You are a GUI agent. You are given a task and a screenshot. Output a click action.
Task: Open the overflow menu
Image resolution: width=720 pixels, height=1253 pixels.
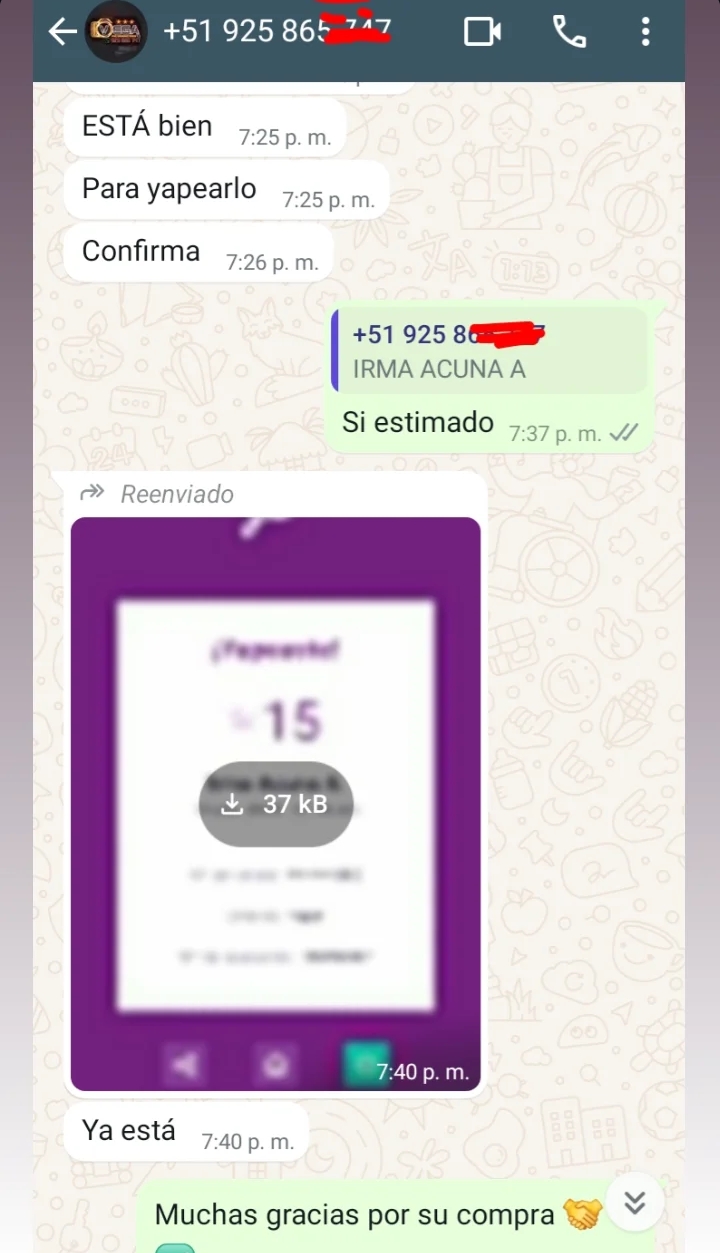coord(645,33)
